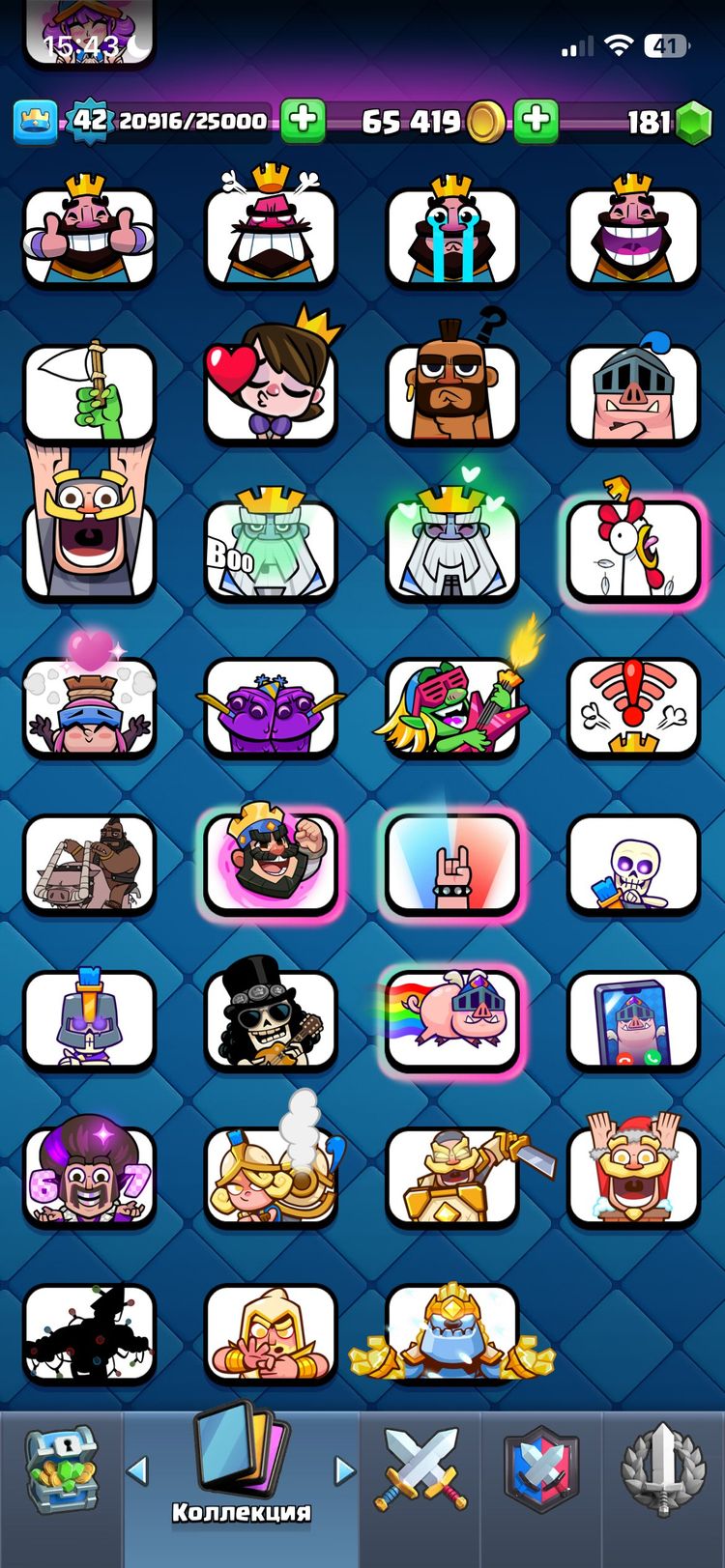Open the gem shop via the green gem

[x=692, y=122]
